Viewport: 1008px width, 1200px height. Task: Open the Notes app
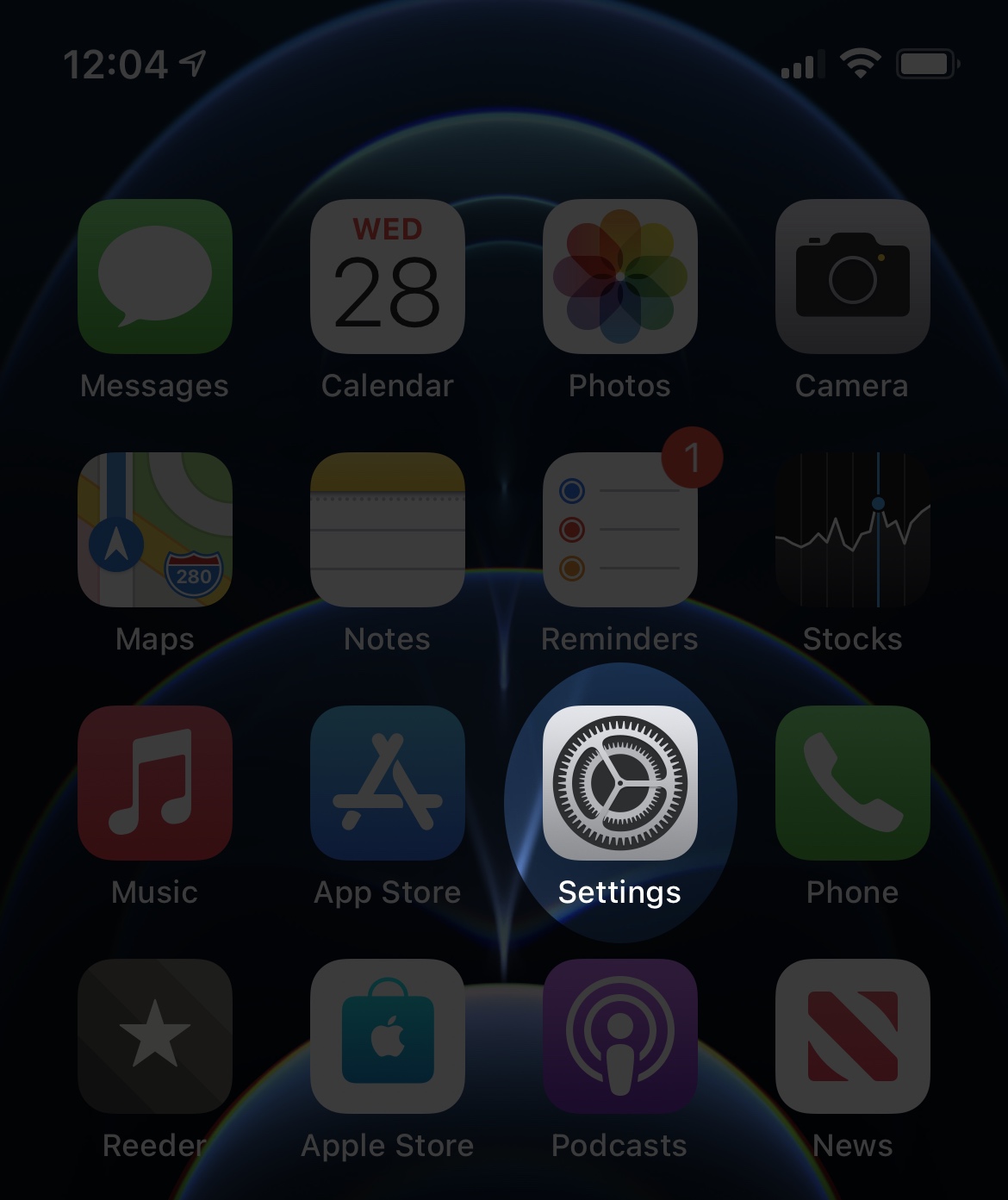(388, 529)
